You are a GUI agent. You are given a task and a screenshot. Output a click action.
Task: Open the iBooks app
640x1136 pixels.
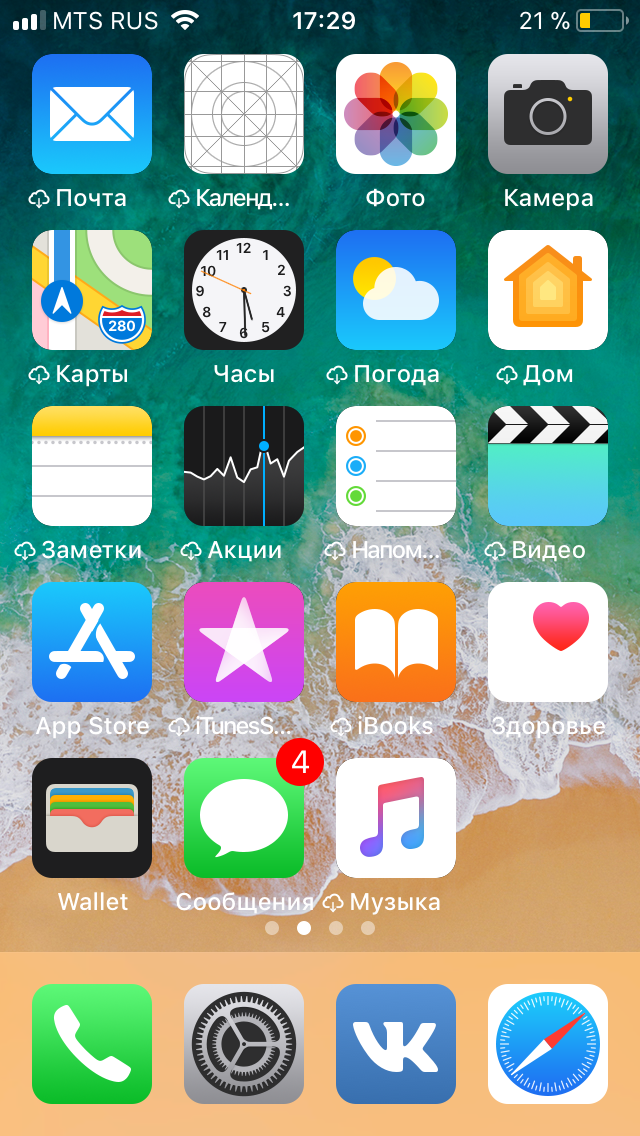point(396,642)
